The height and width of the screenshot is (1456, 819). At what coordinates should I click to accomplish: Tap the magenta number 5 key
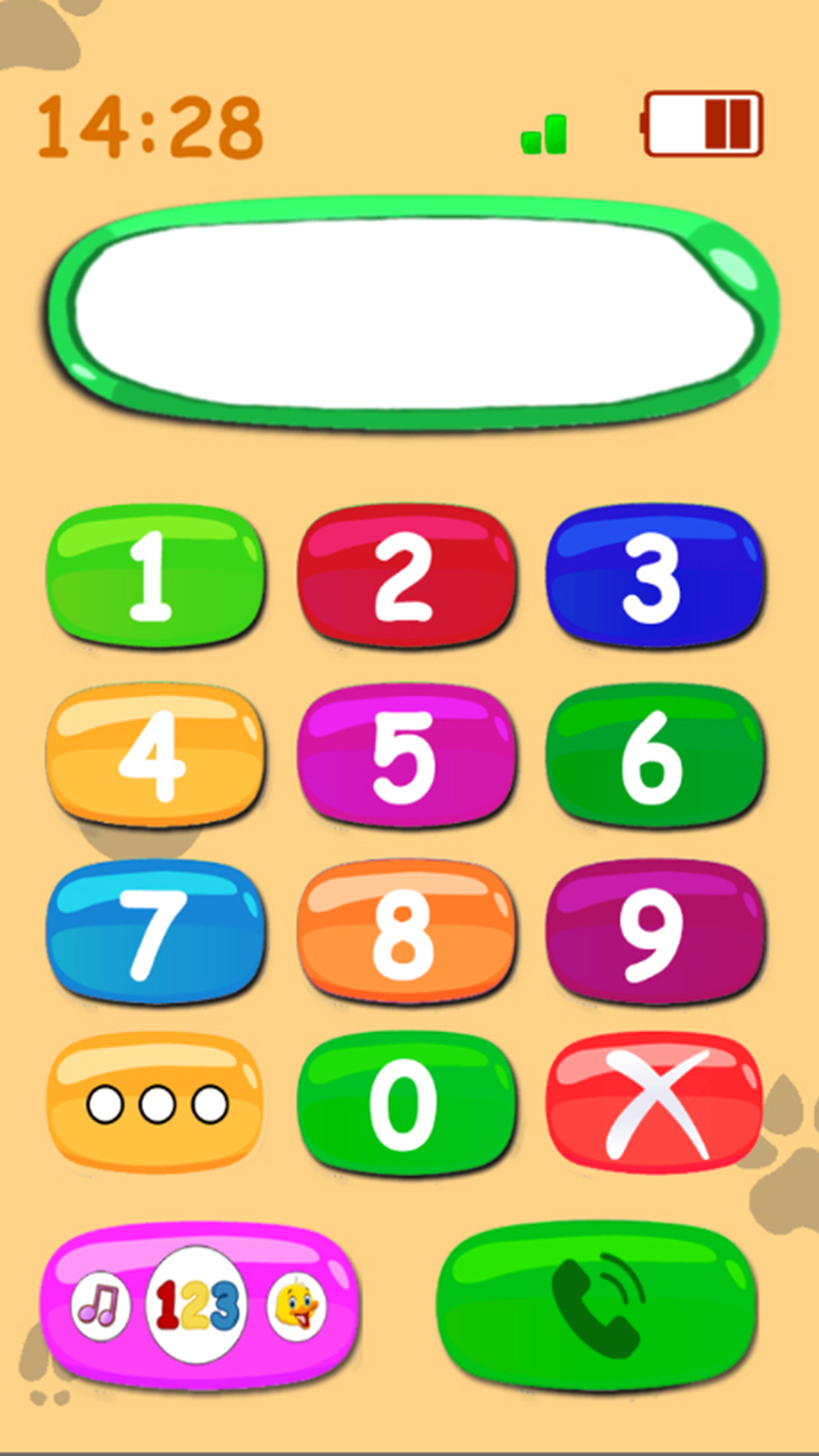[x=406, y=755]
